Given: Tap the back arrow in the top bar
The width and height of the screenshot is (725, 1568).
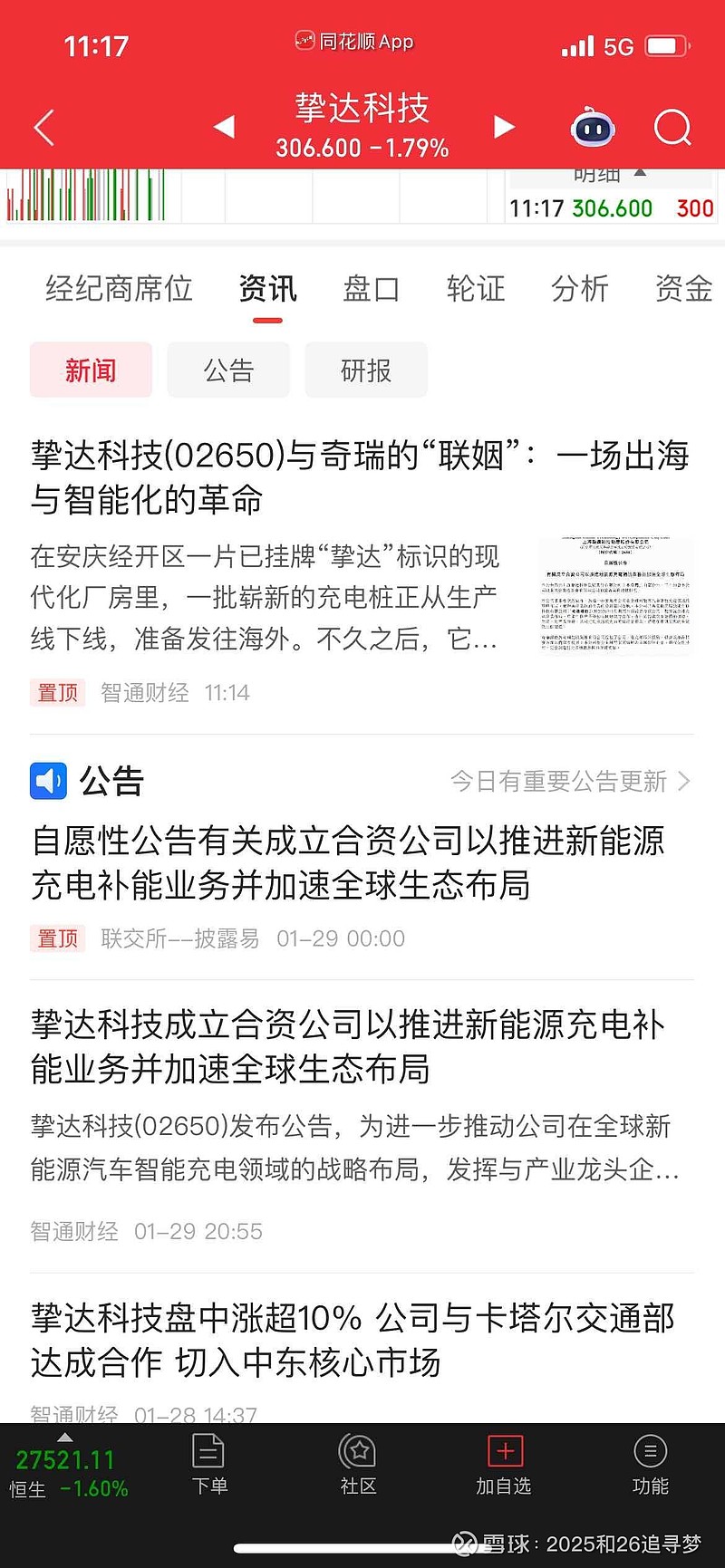Looking at the screenshot, I should coord(43,128).
